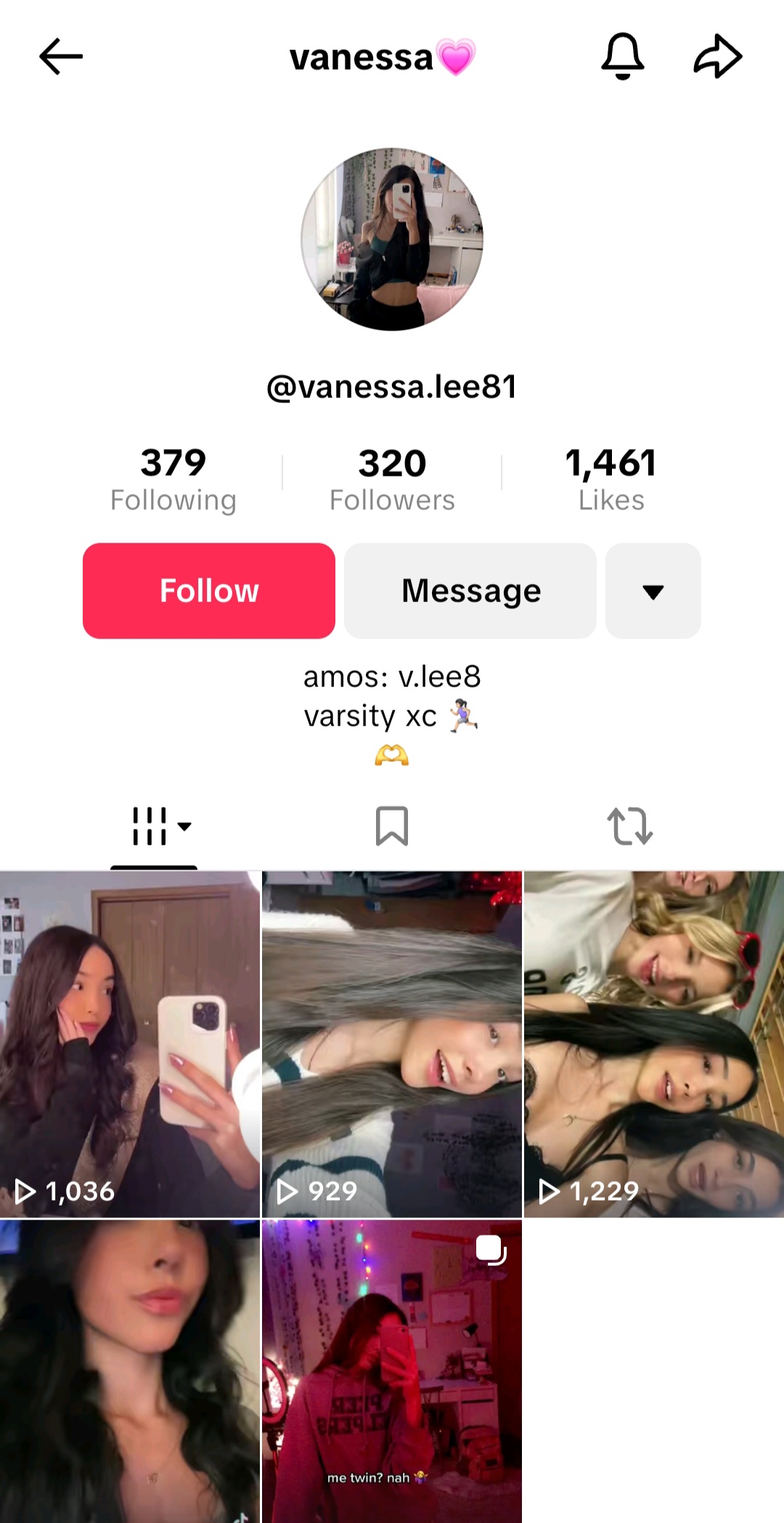Viewport: 784px width, 1523px height.
Task: Open the video with 929 views
Action: pos(392,1044)
